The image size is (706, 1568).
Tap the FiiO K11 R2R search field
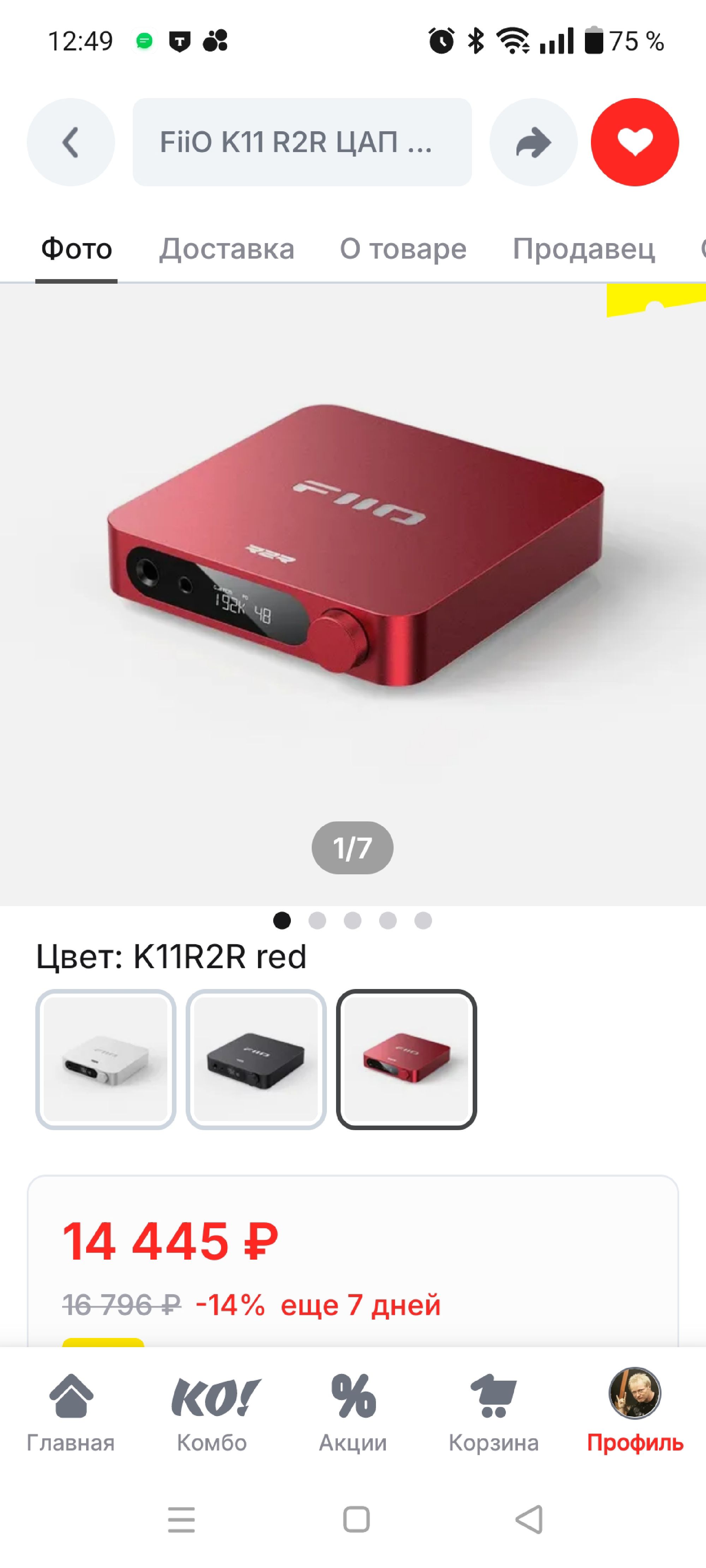pos(302,143)
